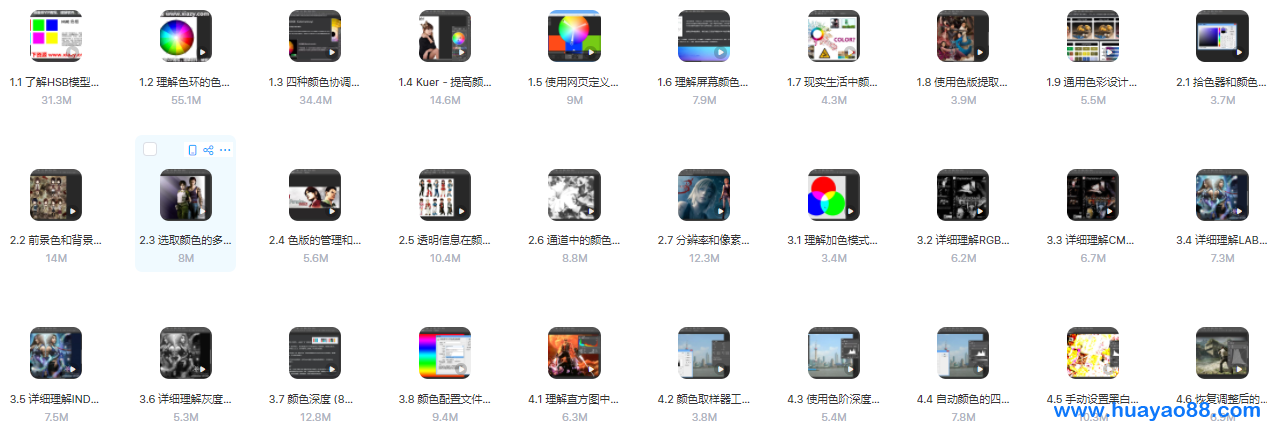Open video 3.5 详细理解IND
The image size is (1267, 429).
click(x=56, y=353)
